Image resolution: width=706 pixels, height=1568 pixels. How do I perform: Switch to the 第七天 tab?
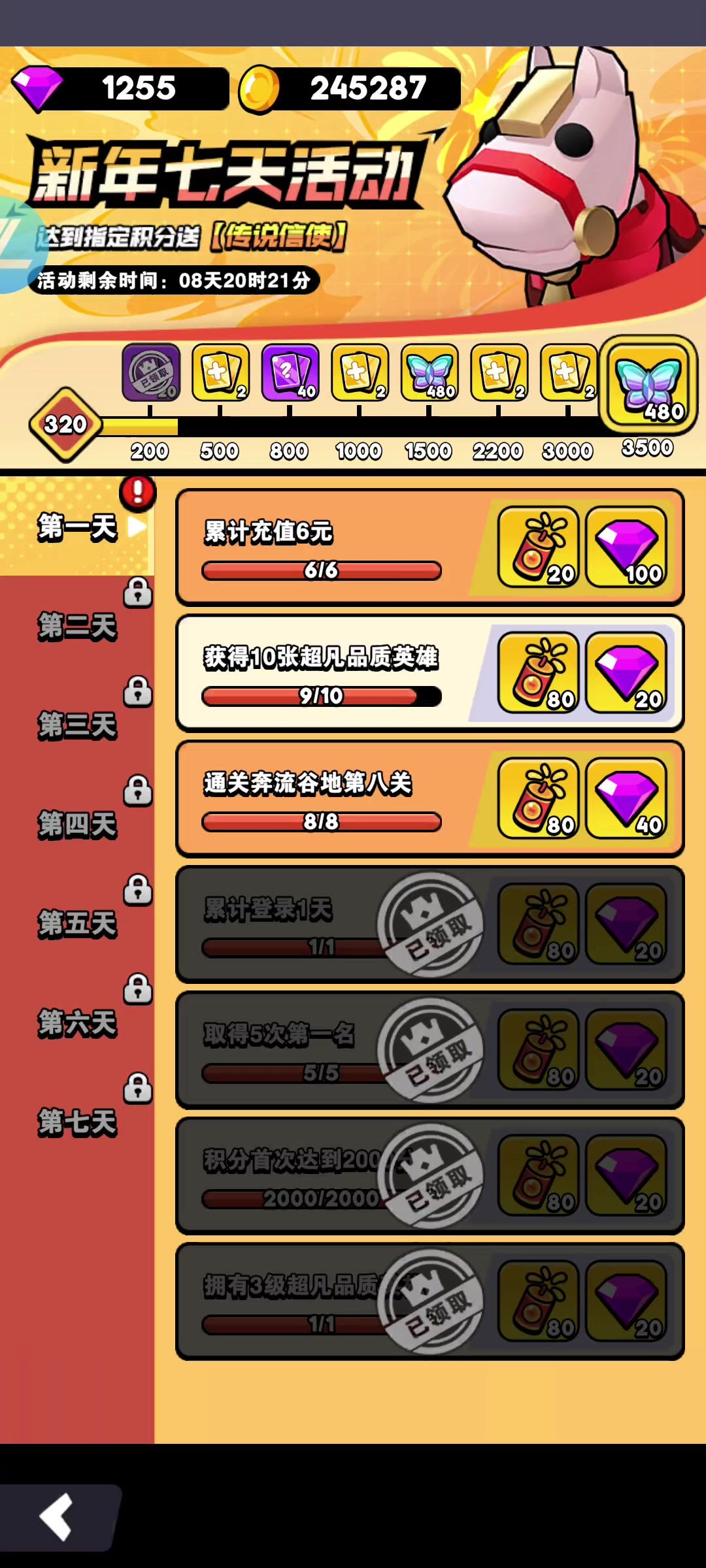[77, 1122]
